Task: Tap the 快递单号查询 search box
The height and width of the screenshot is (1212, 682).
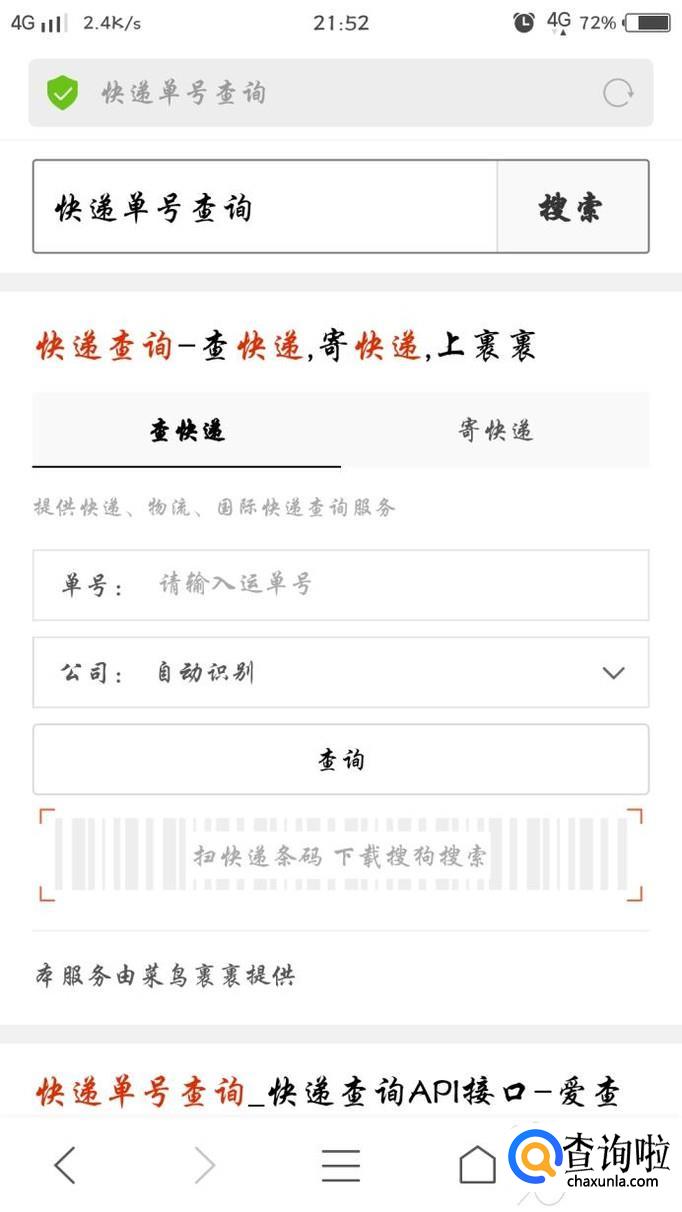Action: click(265, 207)
